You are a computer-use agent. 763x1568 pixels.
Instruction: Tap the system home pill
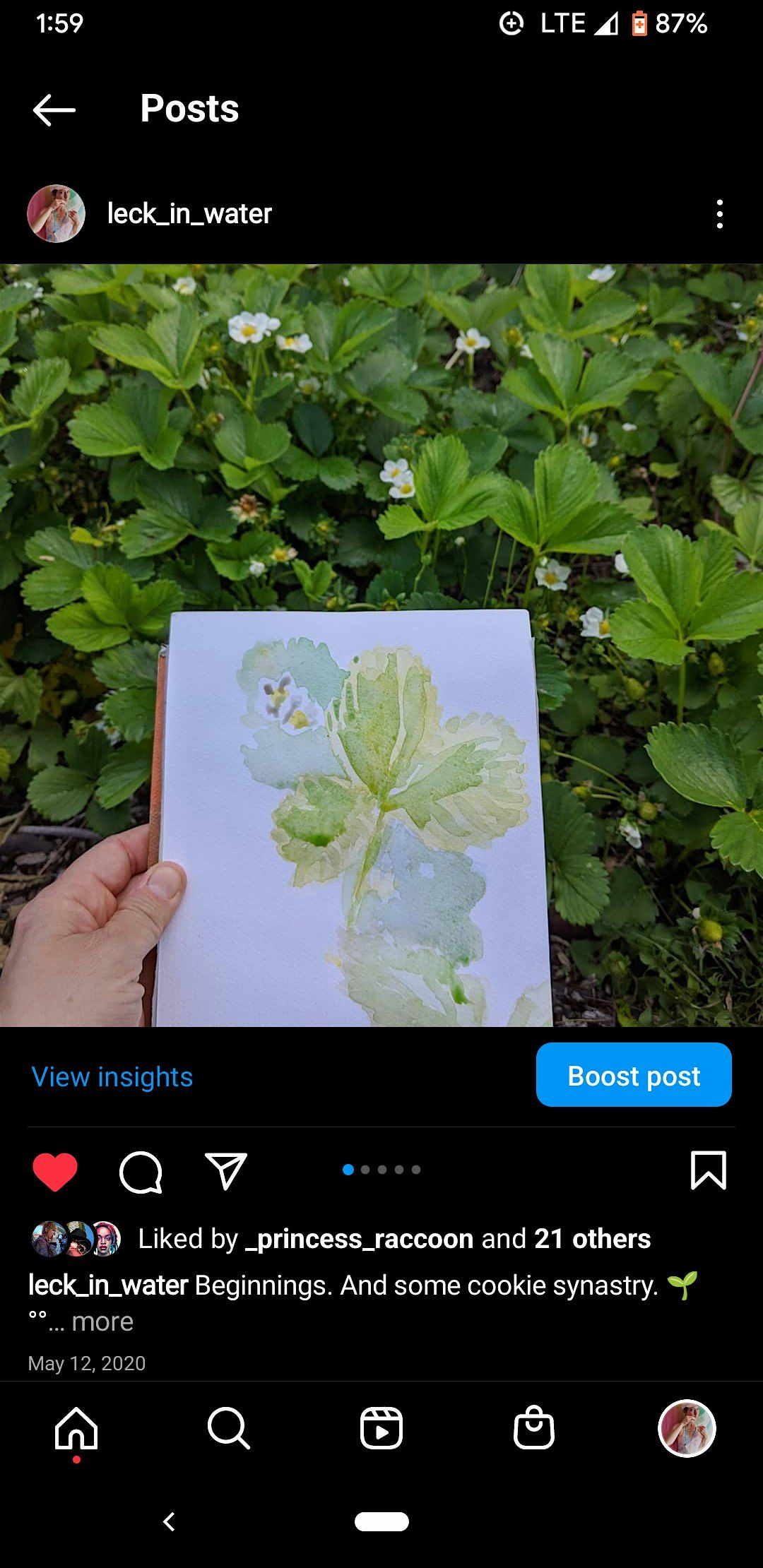click(381, 1521)
